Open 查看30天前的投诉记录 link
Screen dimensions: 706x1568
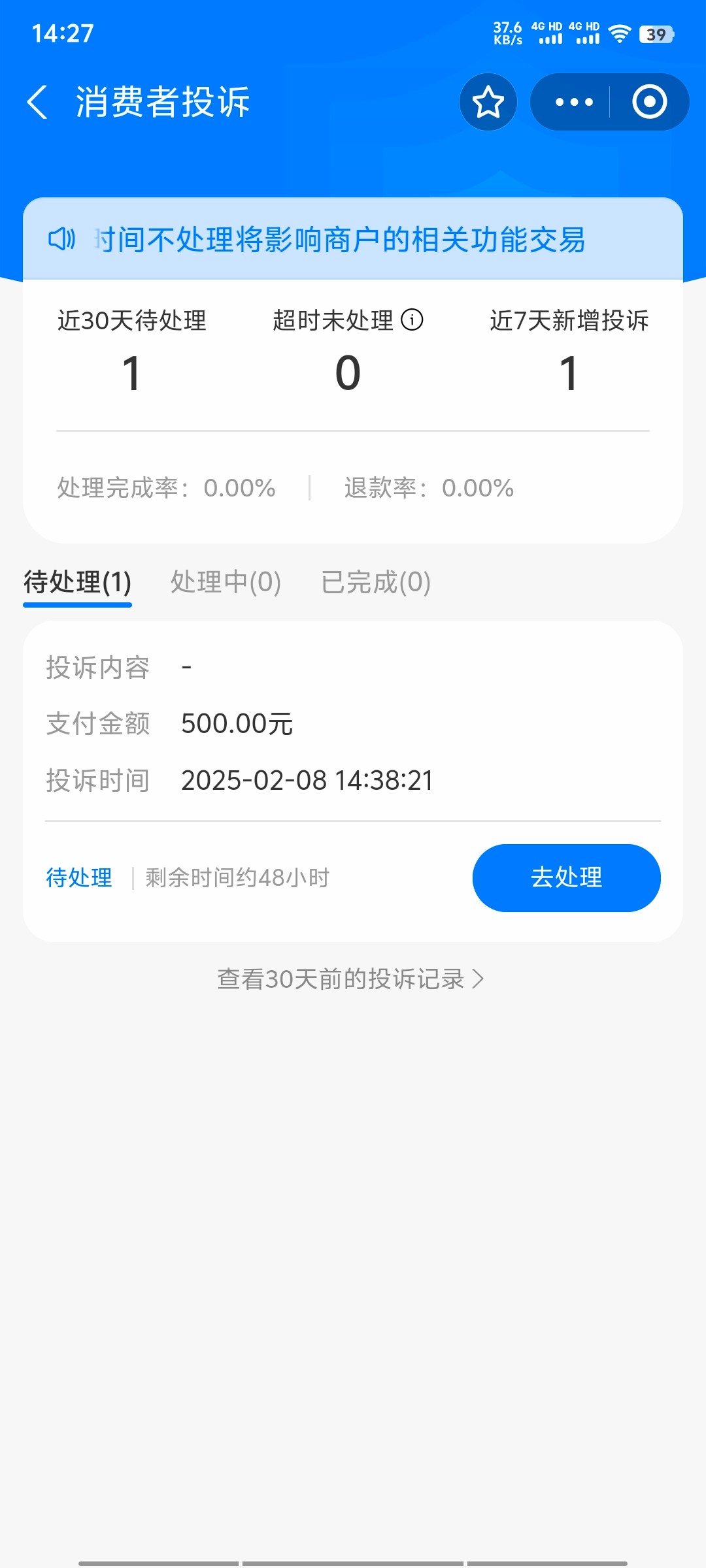click(x=351, y=979)
